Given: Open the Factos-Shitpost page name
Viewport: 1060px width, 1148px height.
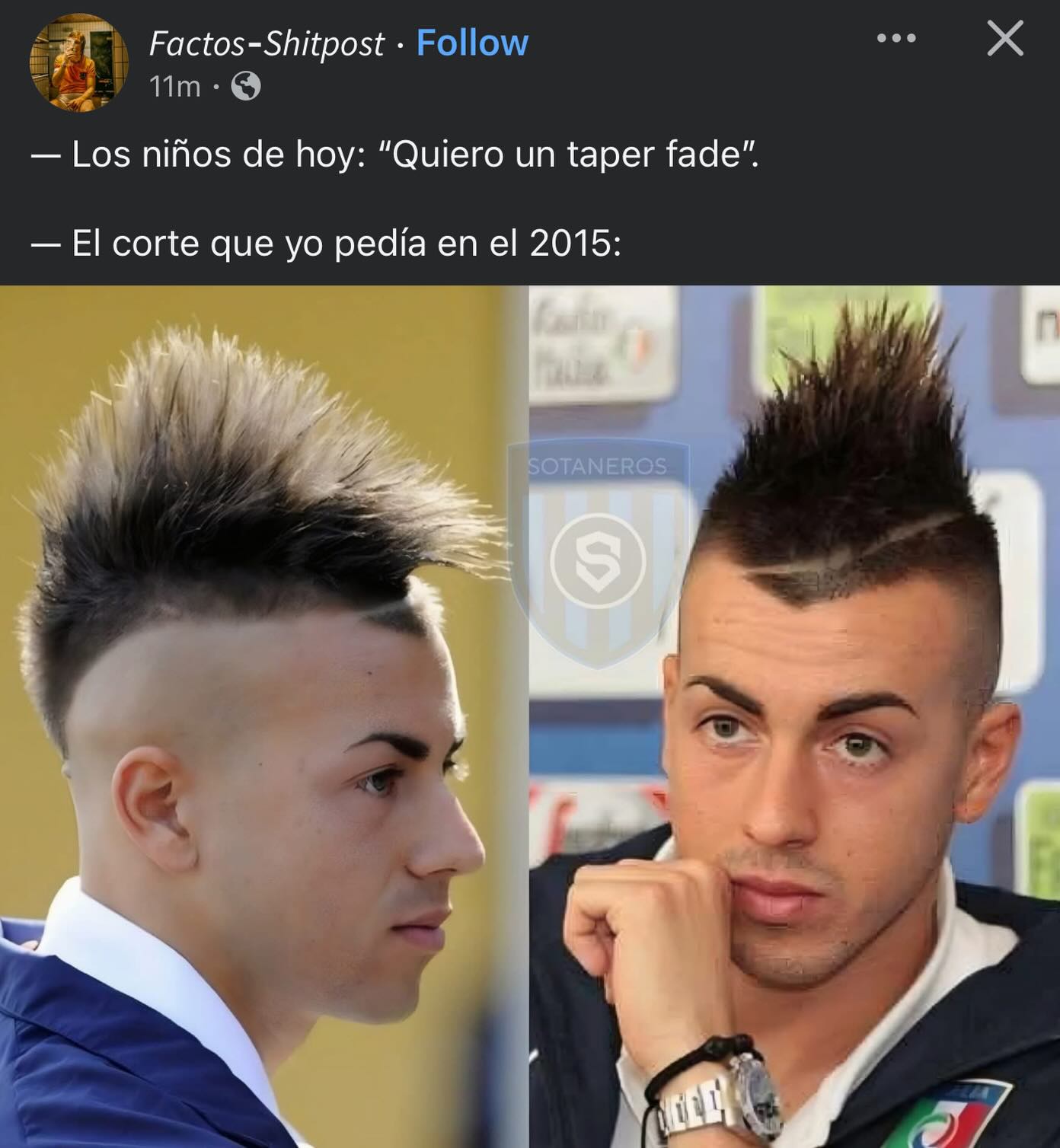Looking at the screenshot, I should click(267, 44).
